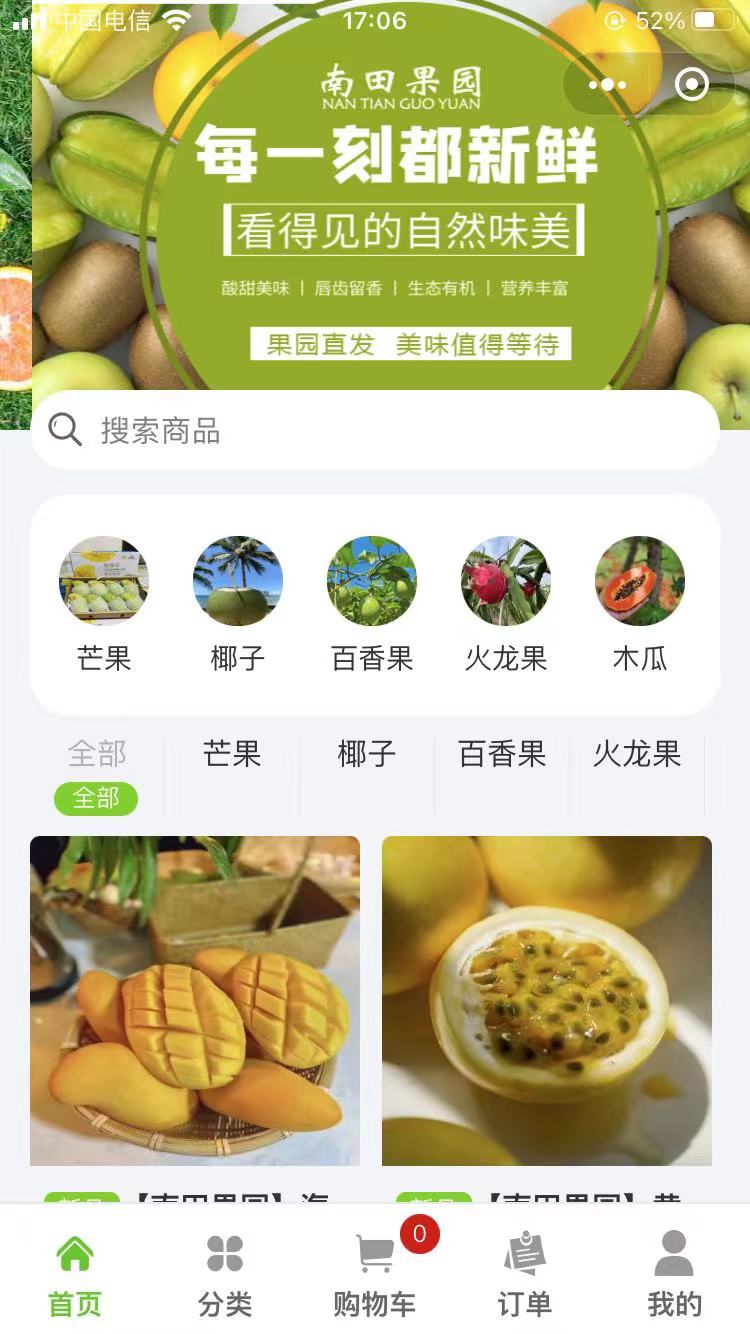The image size is (750, 1334).
Task: Switch to the 椰子 filter tab
Action: pos(367,755)
